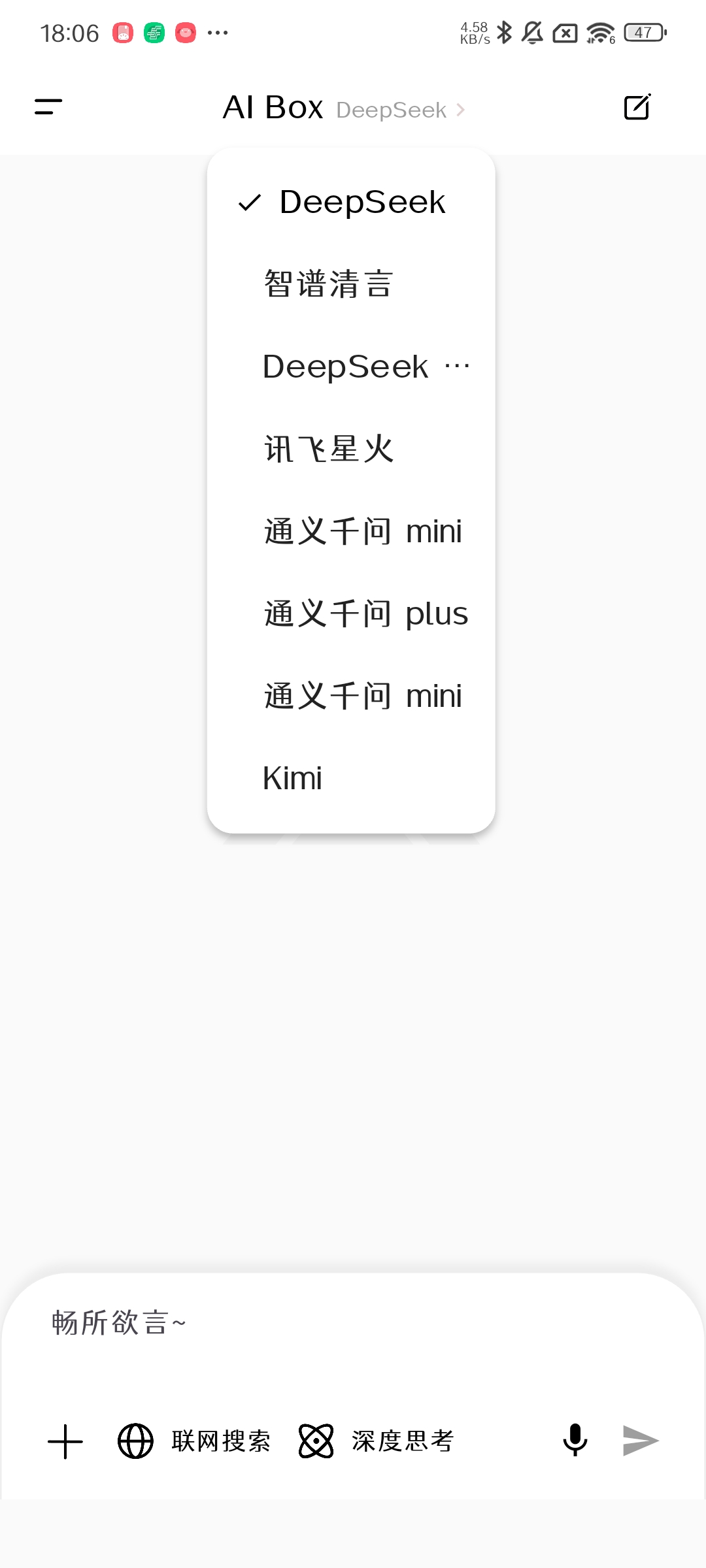
Task: Expand the truncated DeepSeek entry with ellipsis
Action: point(366,367)
